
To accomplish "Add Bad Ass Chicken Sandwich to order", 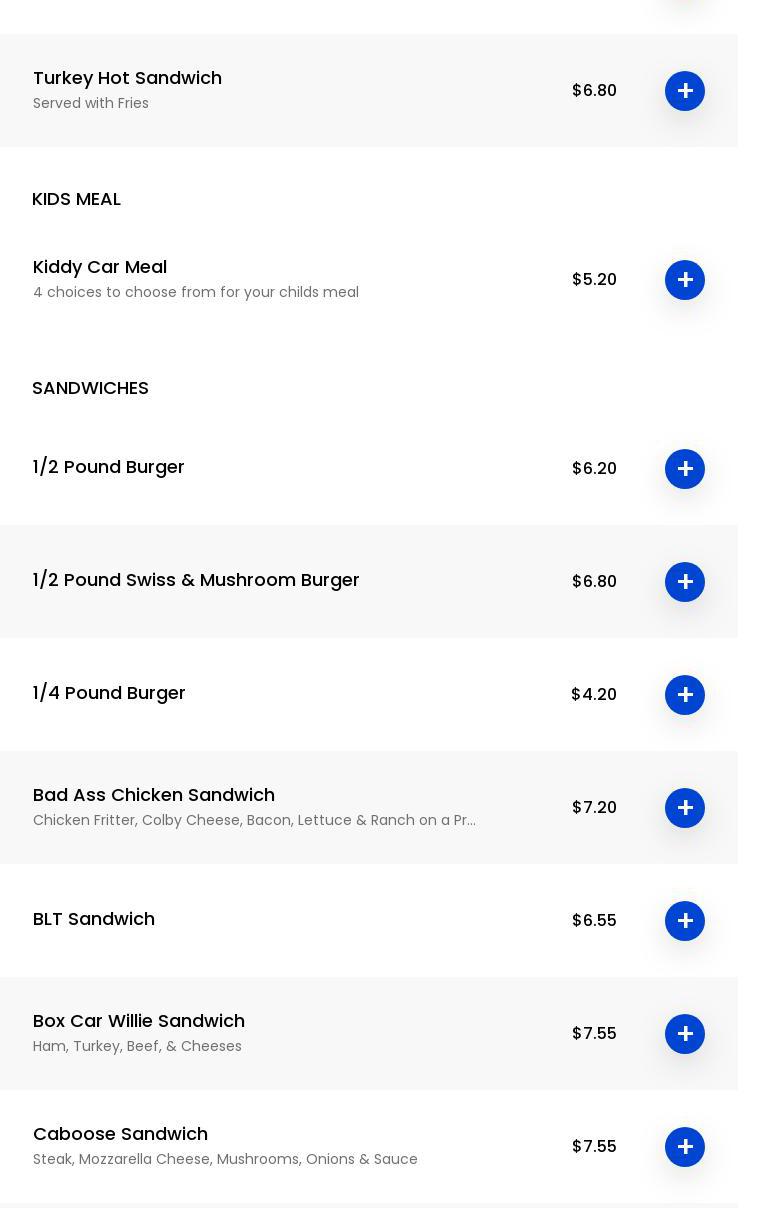I will [x=685, y=808].
